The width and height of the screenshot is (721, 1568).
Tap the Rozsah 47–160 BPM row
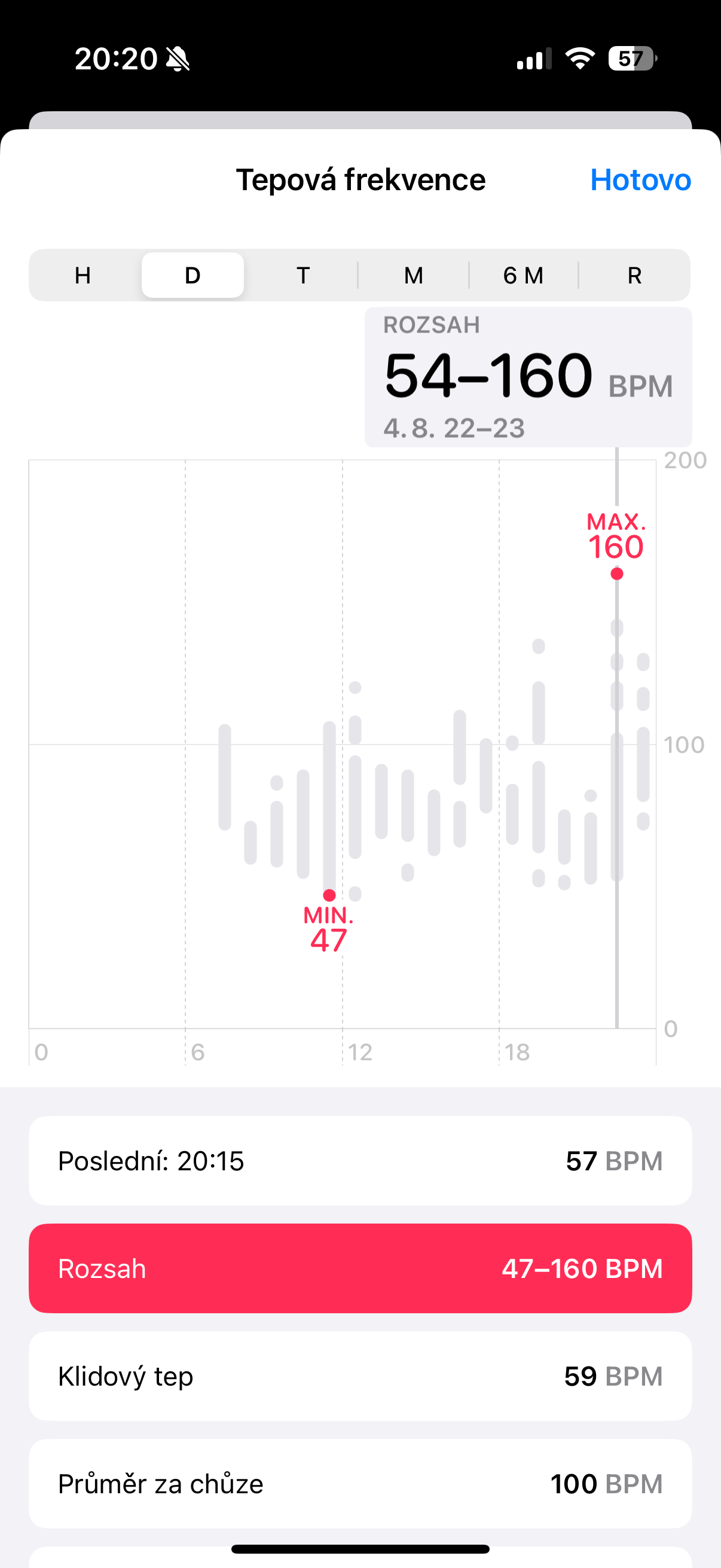tap(360, 1268)
